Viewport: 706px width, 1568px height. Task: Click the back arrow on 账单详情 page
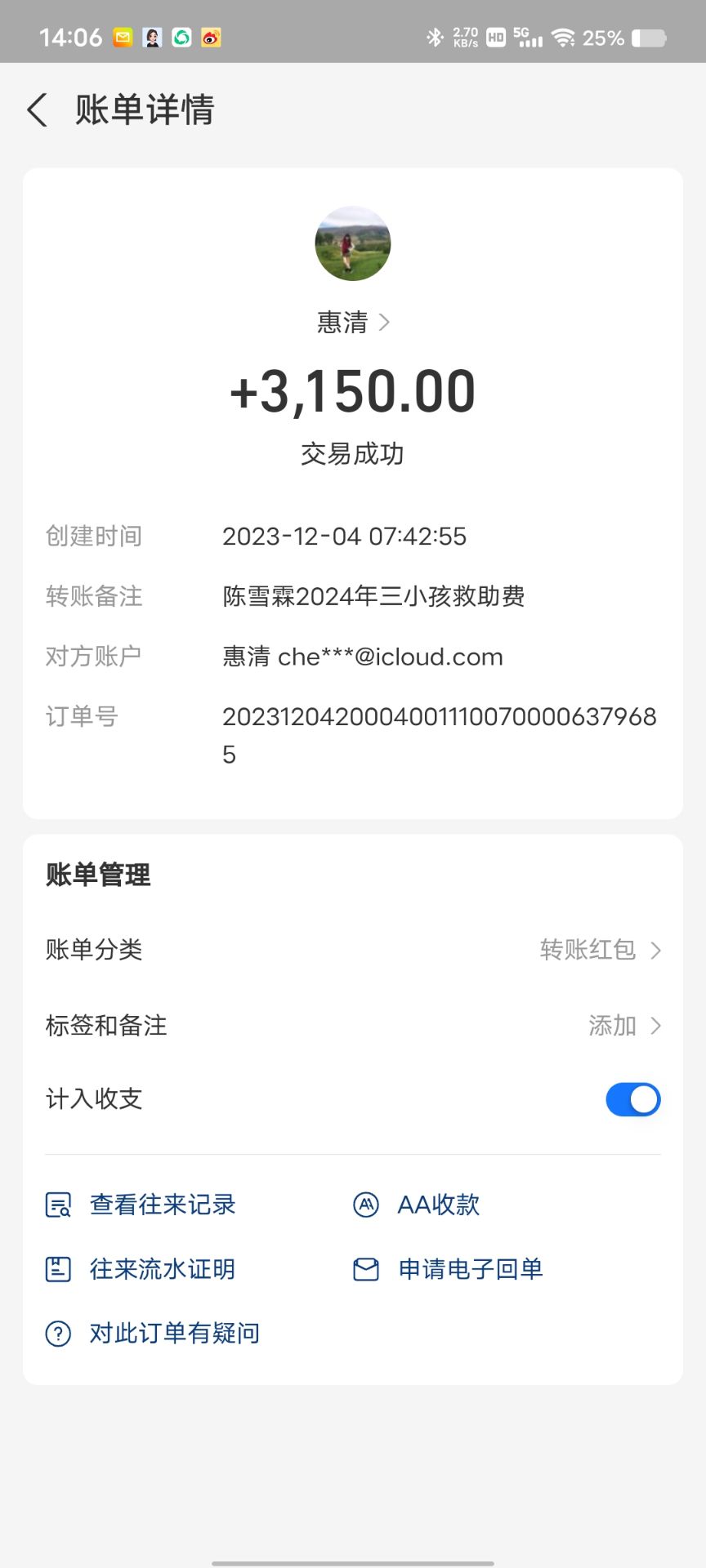click(x=36, y=109)
